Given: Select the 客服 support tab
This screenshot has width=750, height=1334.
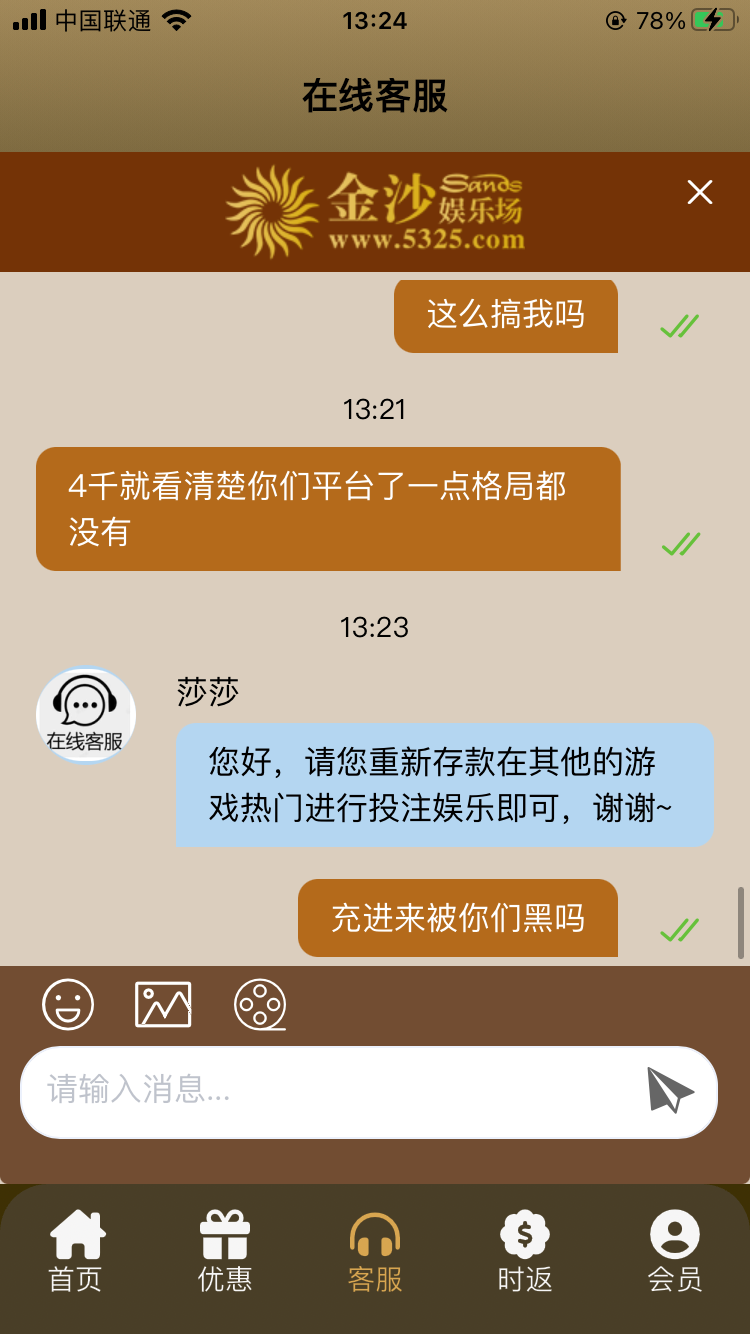Looking at the screenshot, I should coord(375,1250).
